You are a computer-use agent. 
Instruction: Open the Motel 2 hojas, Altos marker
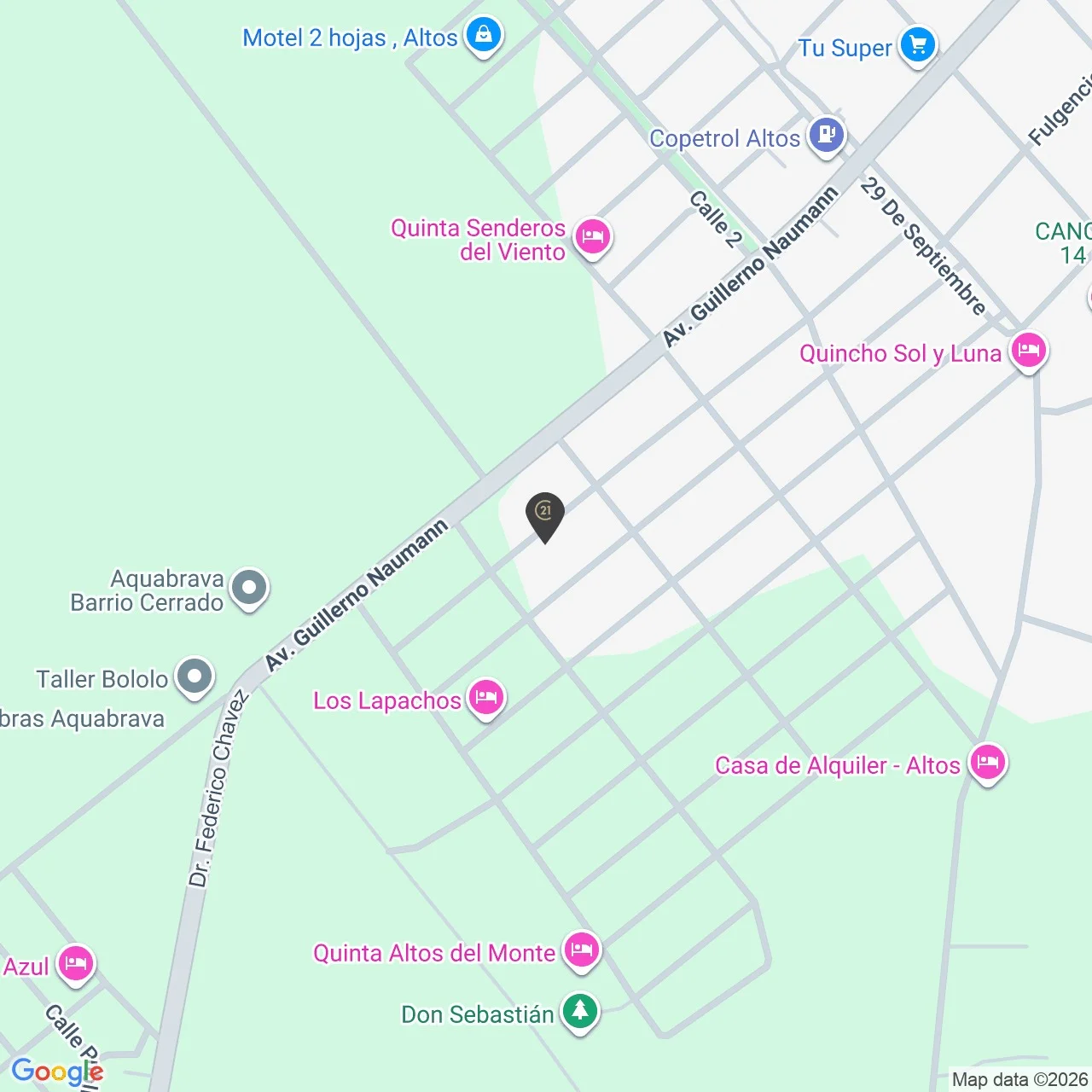click(484, 36)
